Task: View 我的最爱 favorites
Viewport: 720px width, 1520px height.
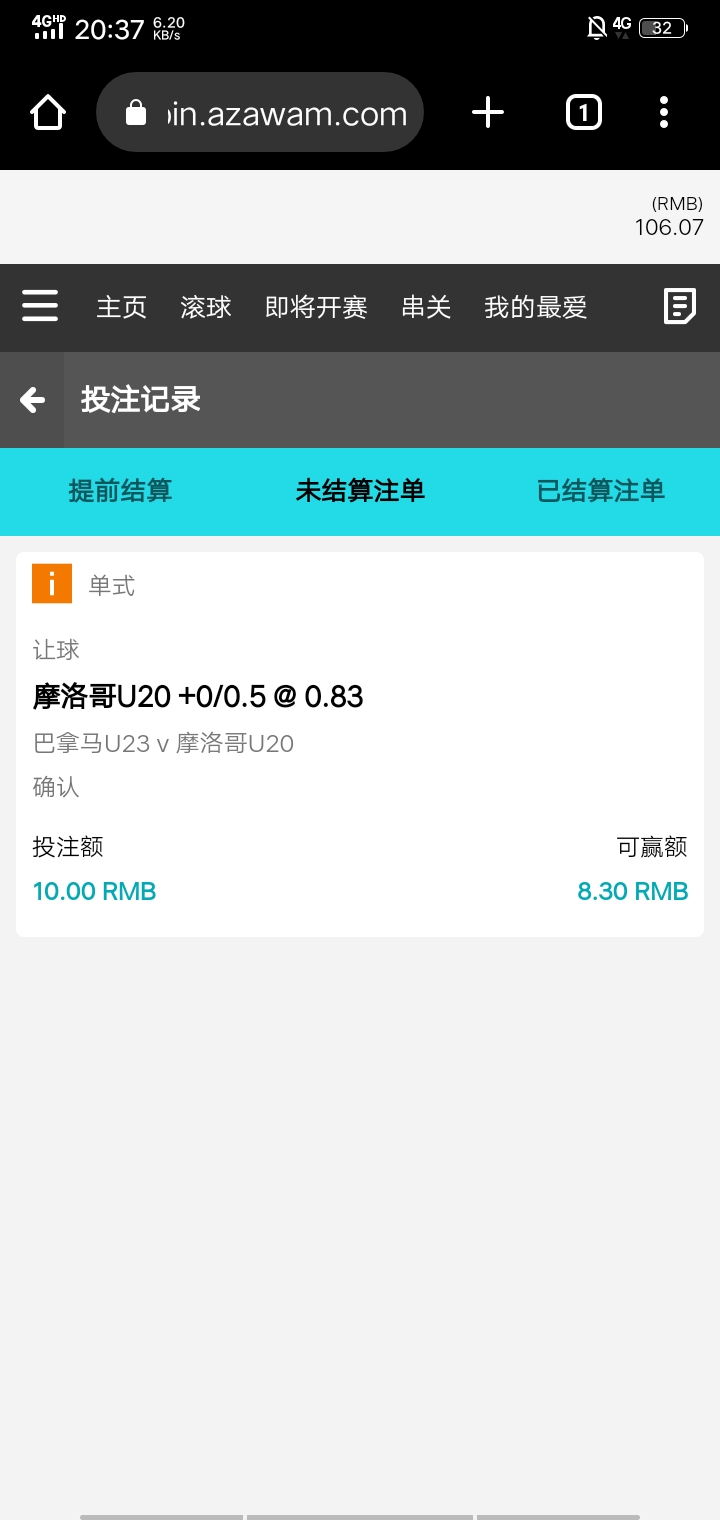Action: (x=535, y=308)
